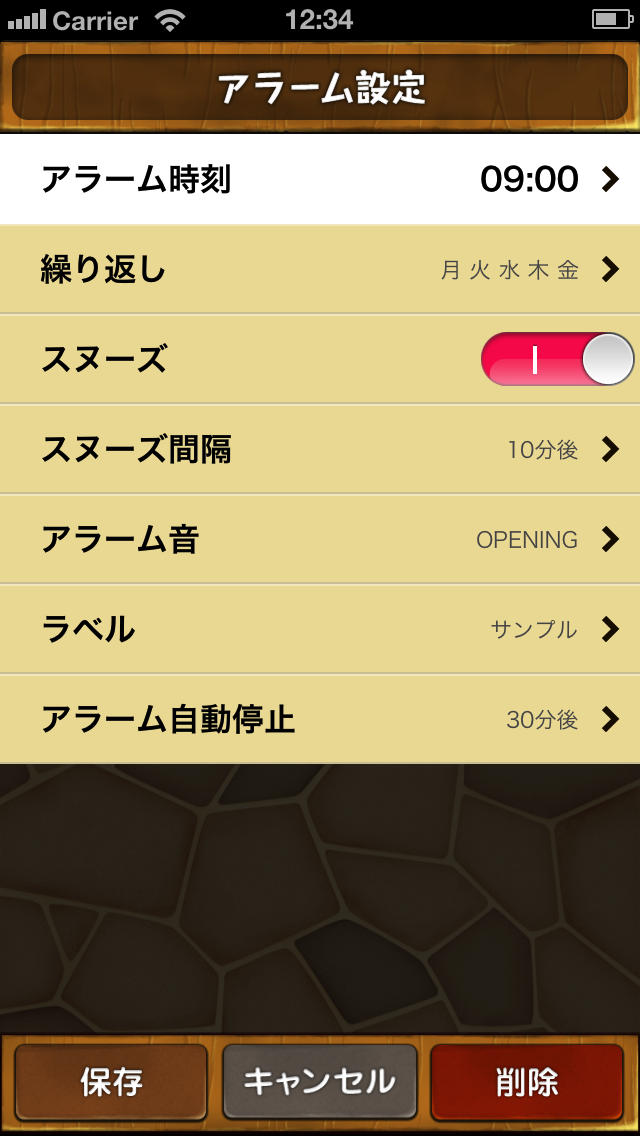Cancel with the キャンセル button
The image size is (640, 1136).
(319, 1082)
